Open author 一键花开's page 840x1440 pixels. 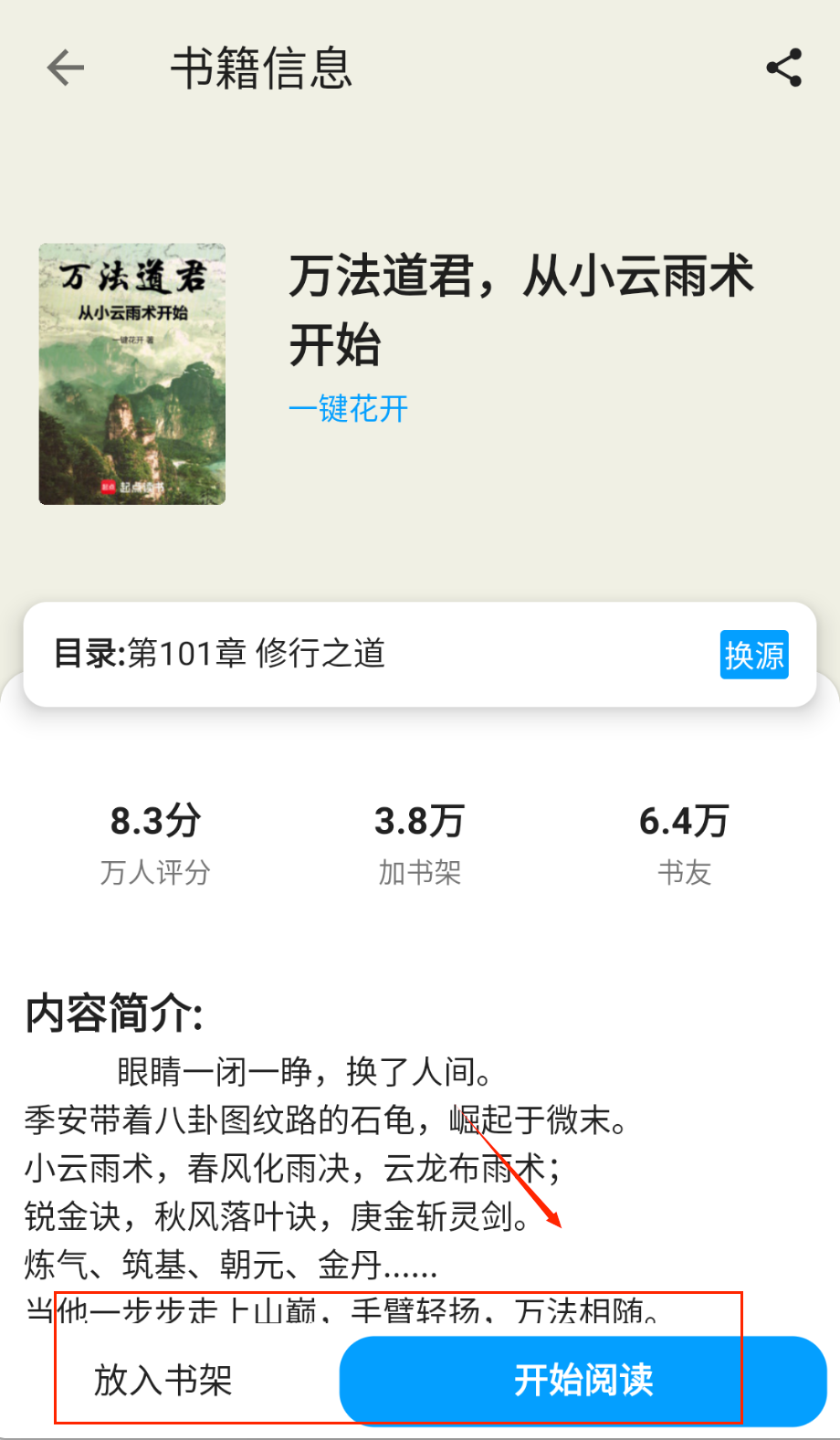(349, 408)
